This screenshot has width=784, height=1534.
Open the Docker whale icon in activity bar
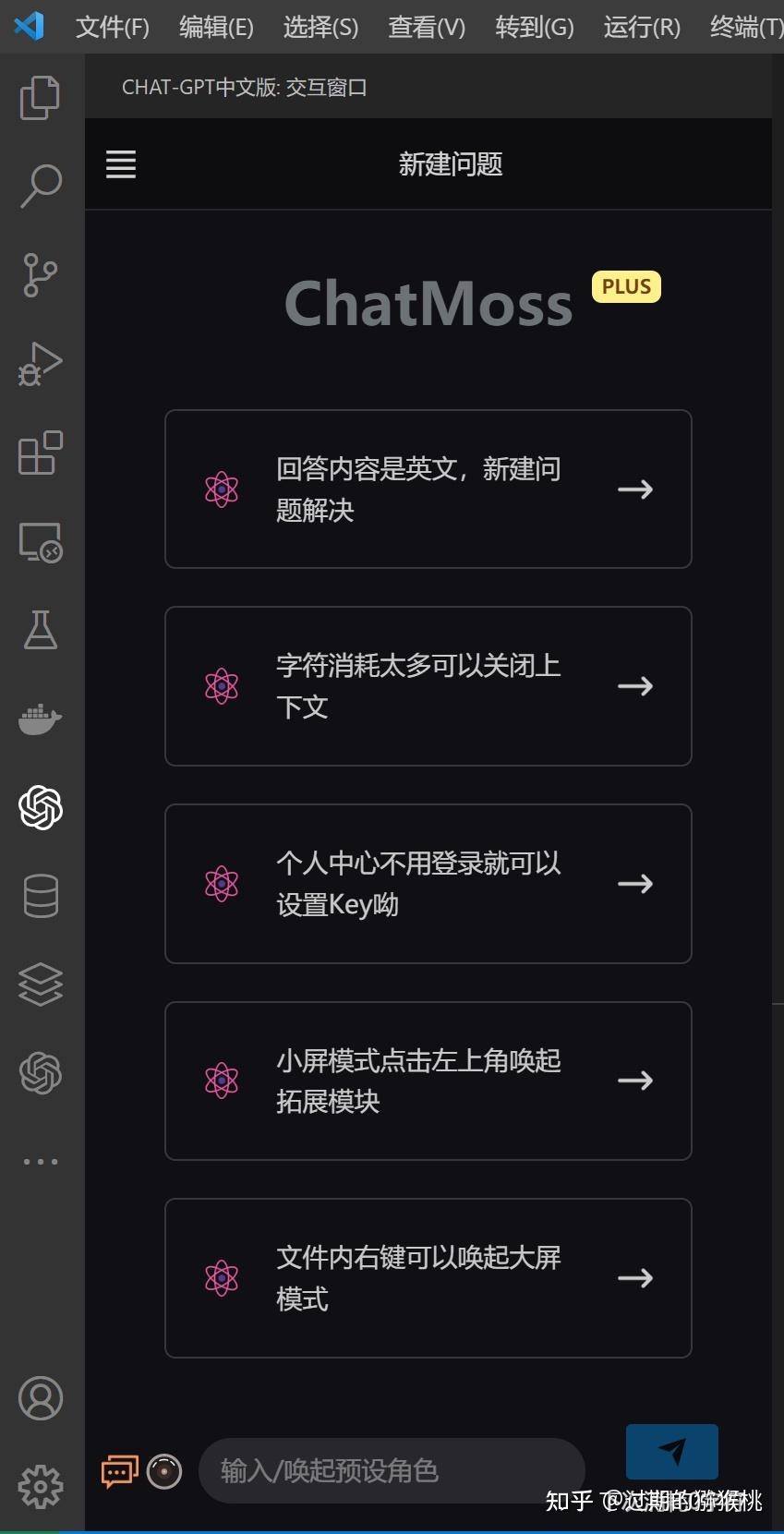(x=40, y=719)
